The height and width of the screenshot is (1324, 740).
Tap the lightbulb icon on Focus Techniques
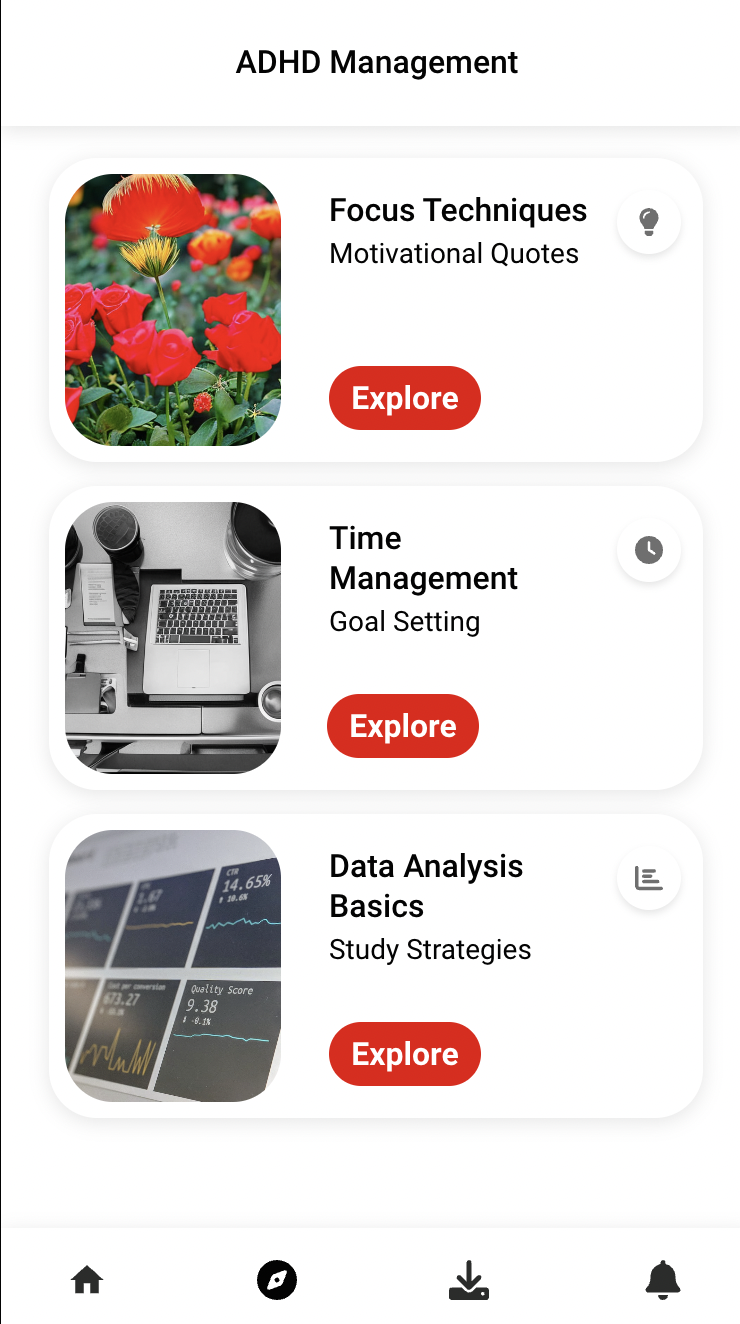pyautogui.click(x=649, y=221)
